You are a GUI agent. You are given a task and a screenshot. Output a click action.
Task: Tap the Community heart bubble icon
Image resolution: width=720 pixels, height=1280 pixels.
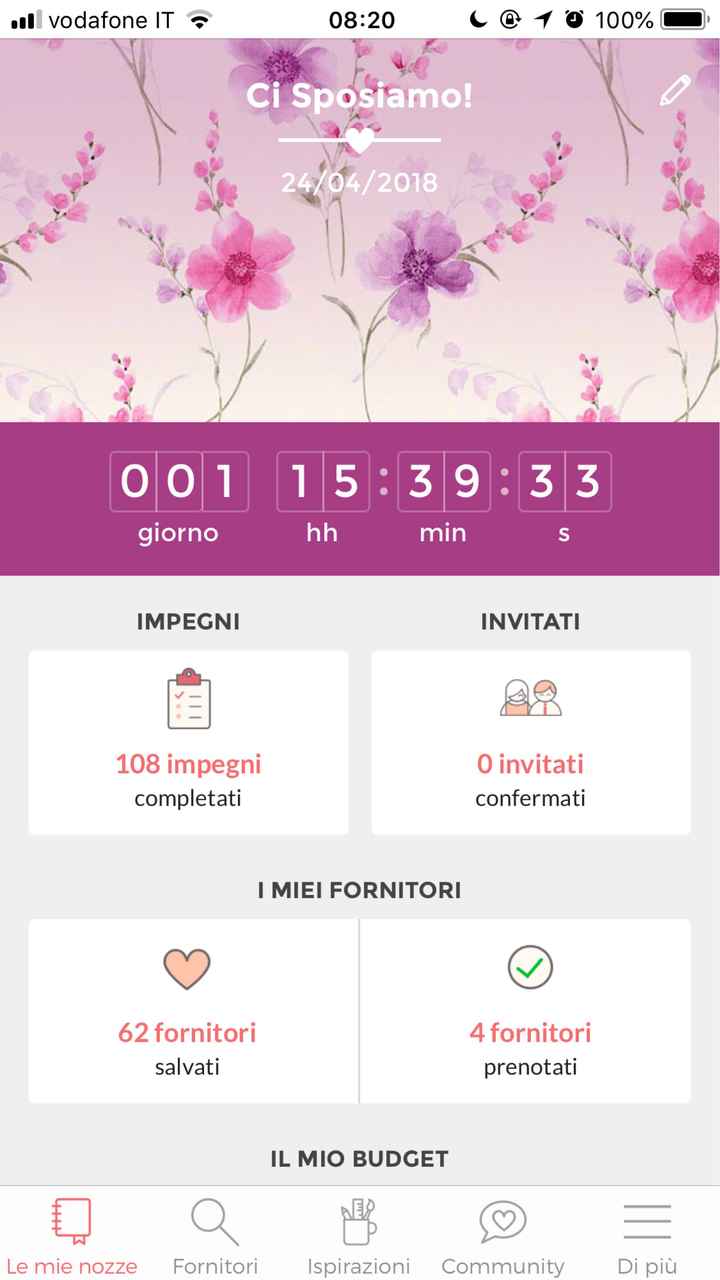point(503,1220)
